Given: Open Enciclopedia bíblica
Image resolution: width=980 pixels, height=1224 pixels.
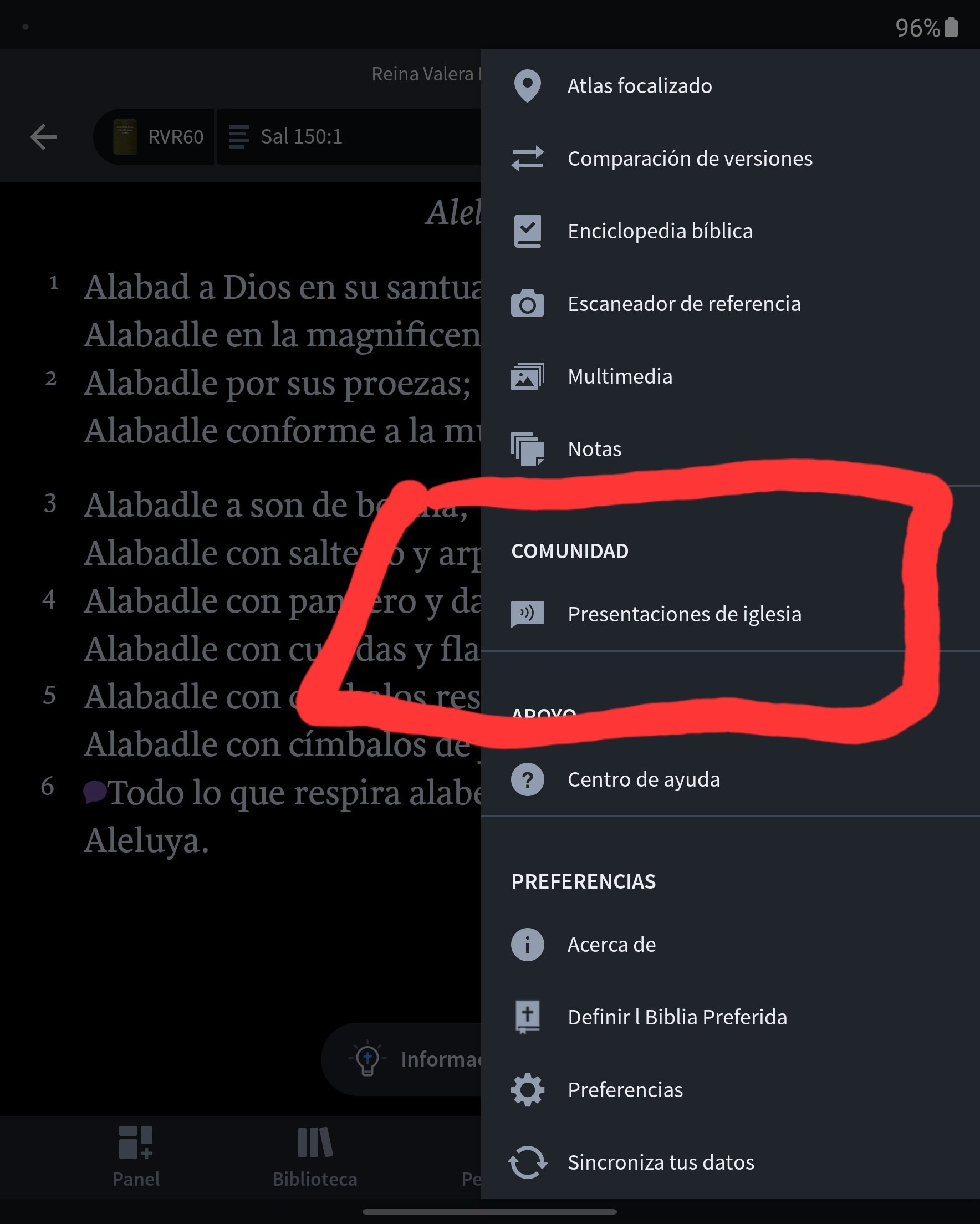Looking at the screenshot, I should pyautogui.click(x=659, y=231).
